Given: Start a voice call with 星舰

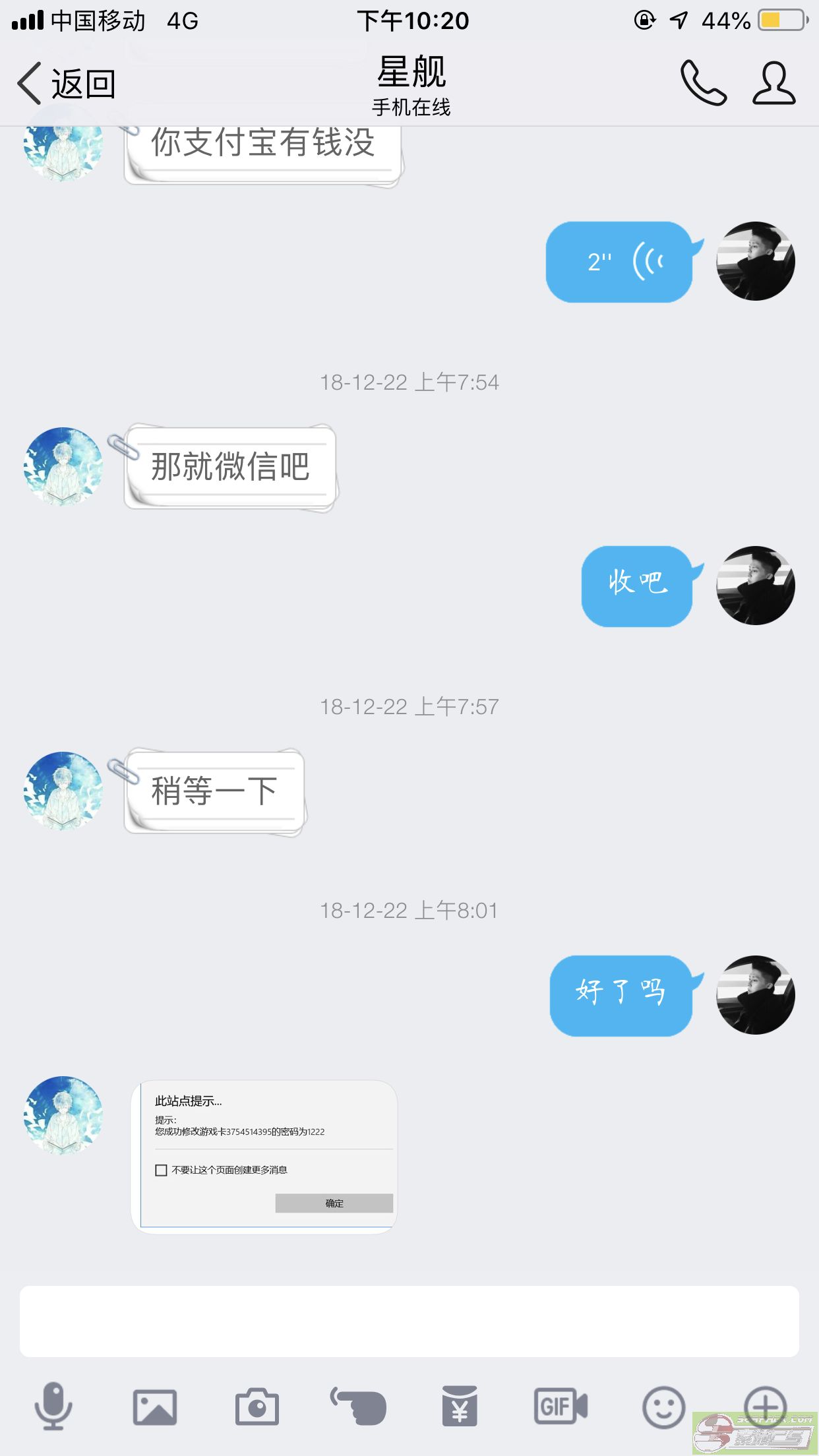Looking at the screenshot, I should click(703, 84).
